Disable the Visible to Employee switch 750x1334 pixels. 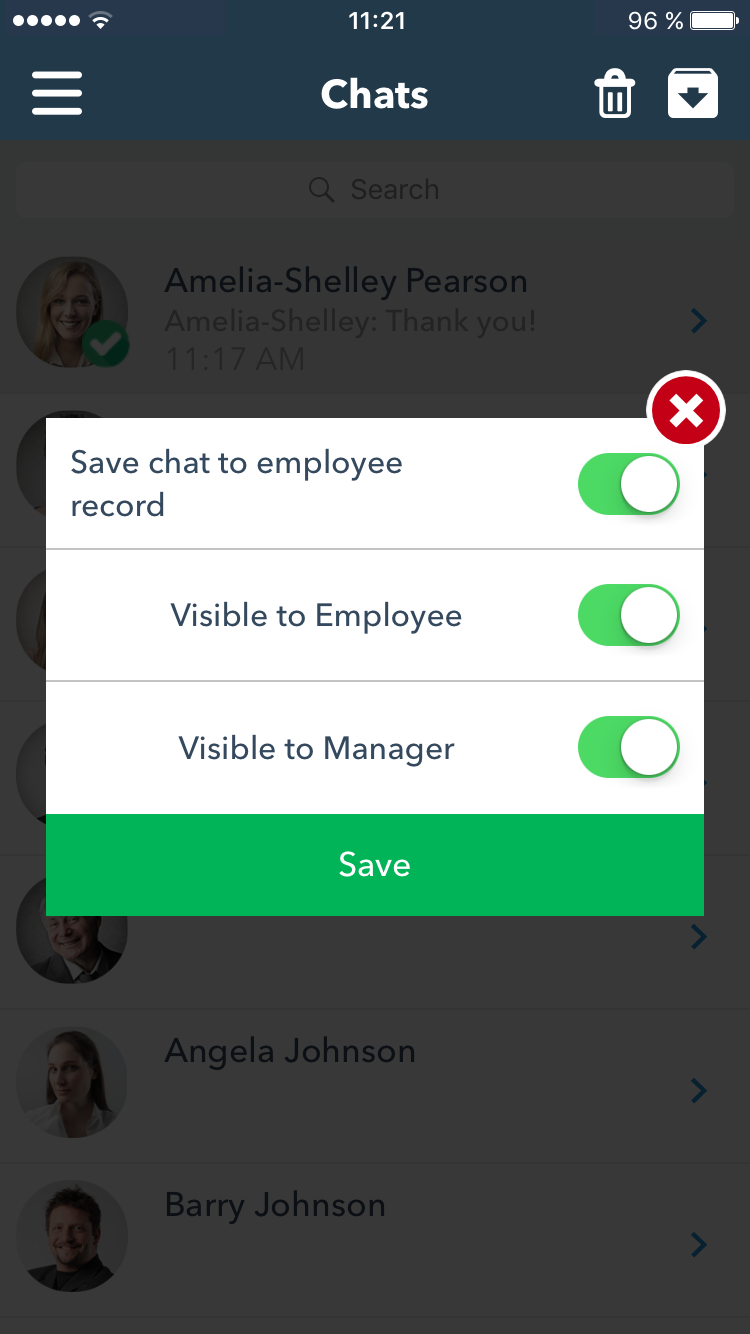click(x=629, y=615)
